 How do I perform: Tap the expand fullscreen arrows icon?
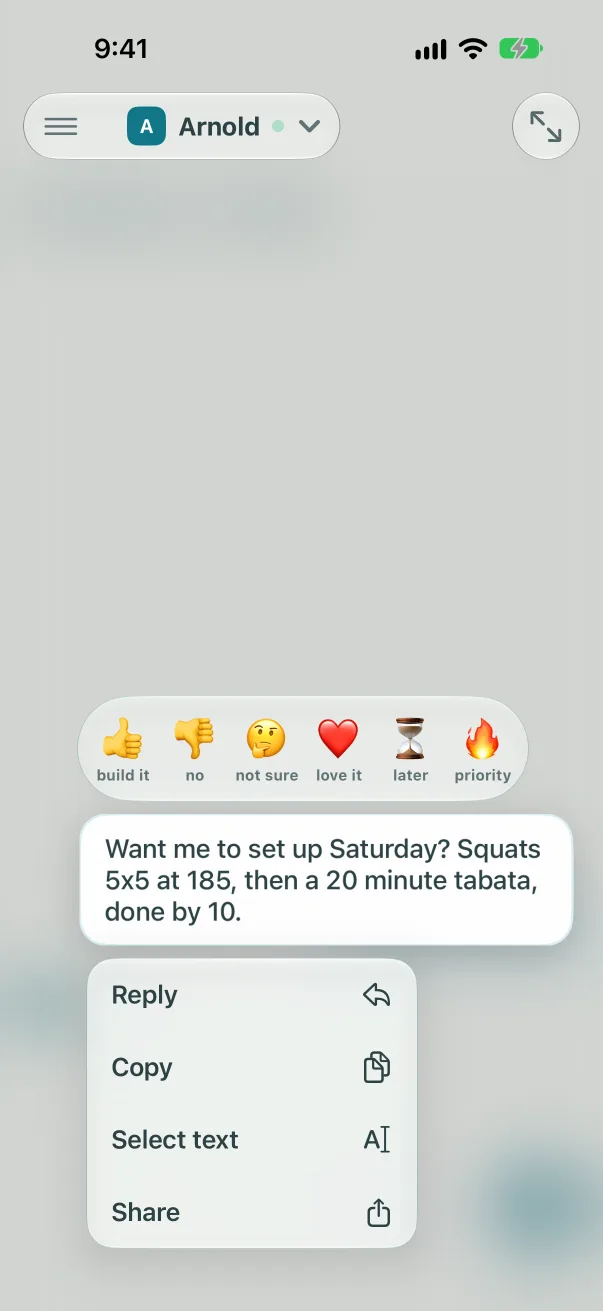(546, 127)
